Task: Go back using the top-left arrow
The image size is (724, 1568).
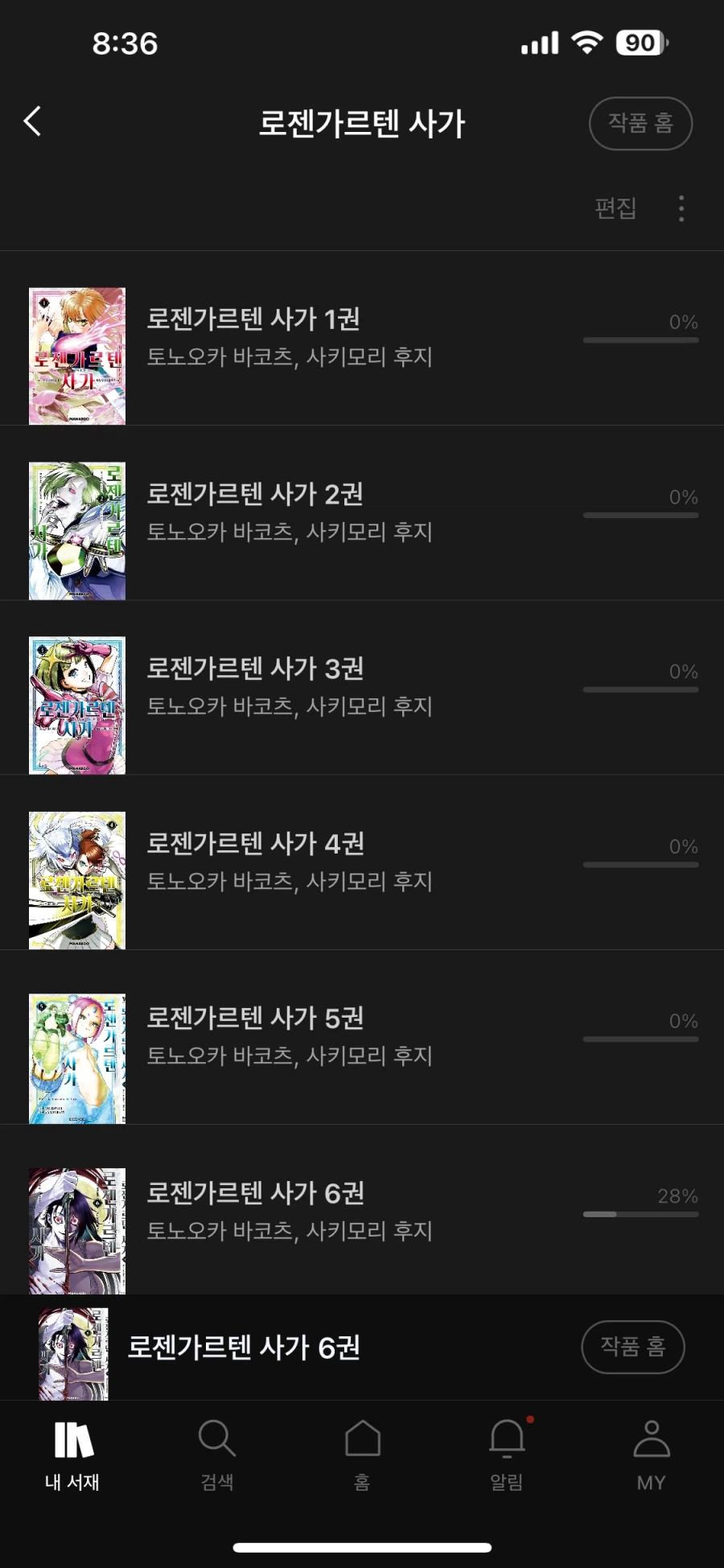Action: pos(32,122)
